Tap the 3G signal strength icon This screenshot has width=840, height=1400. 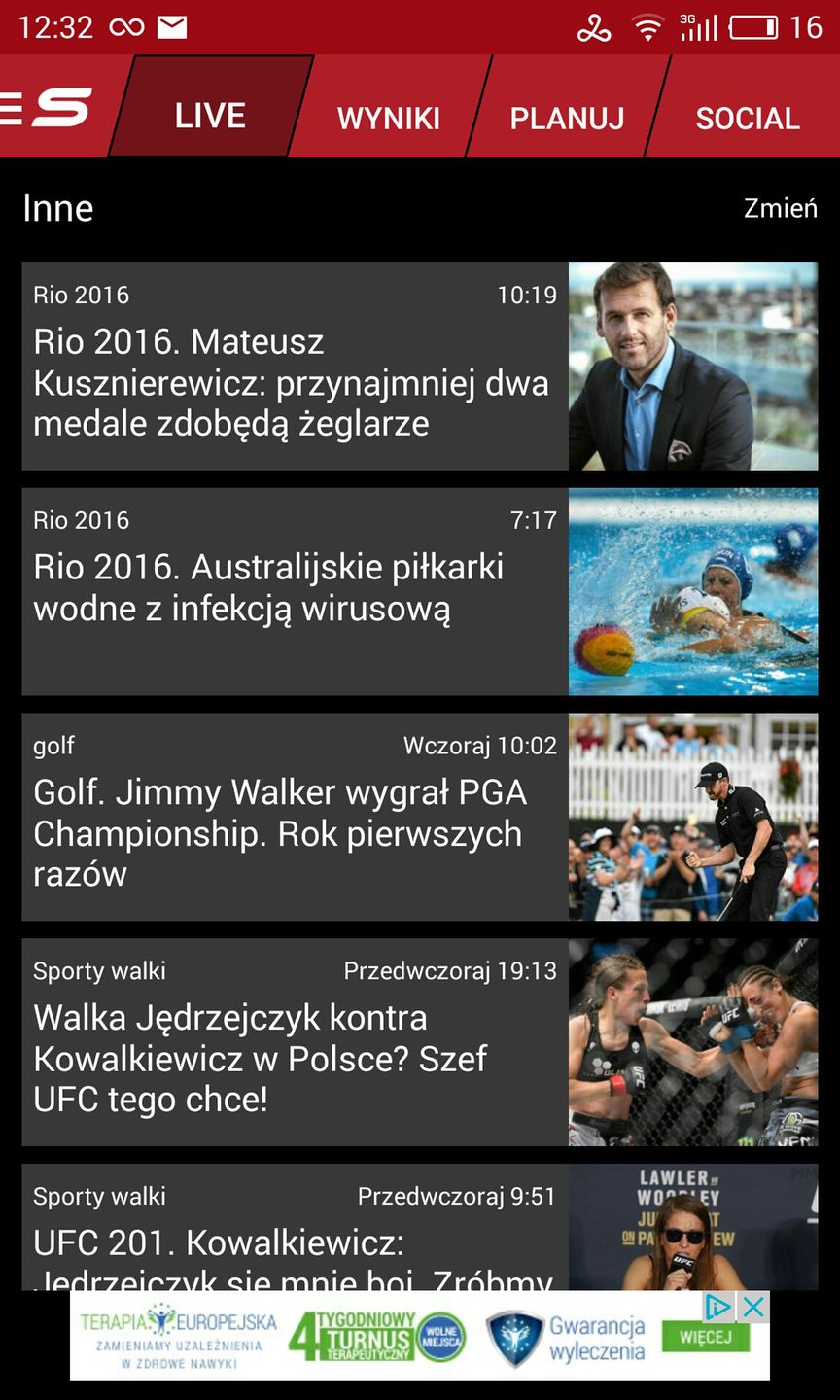tap(698, 27)
